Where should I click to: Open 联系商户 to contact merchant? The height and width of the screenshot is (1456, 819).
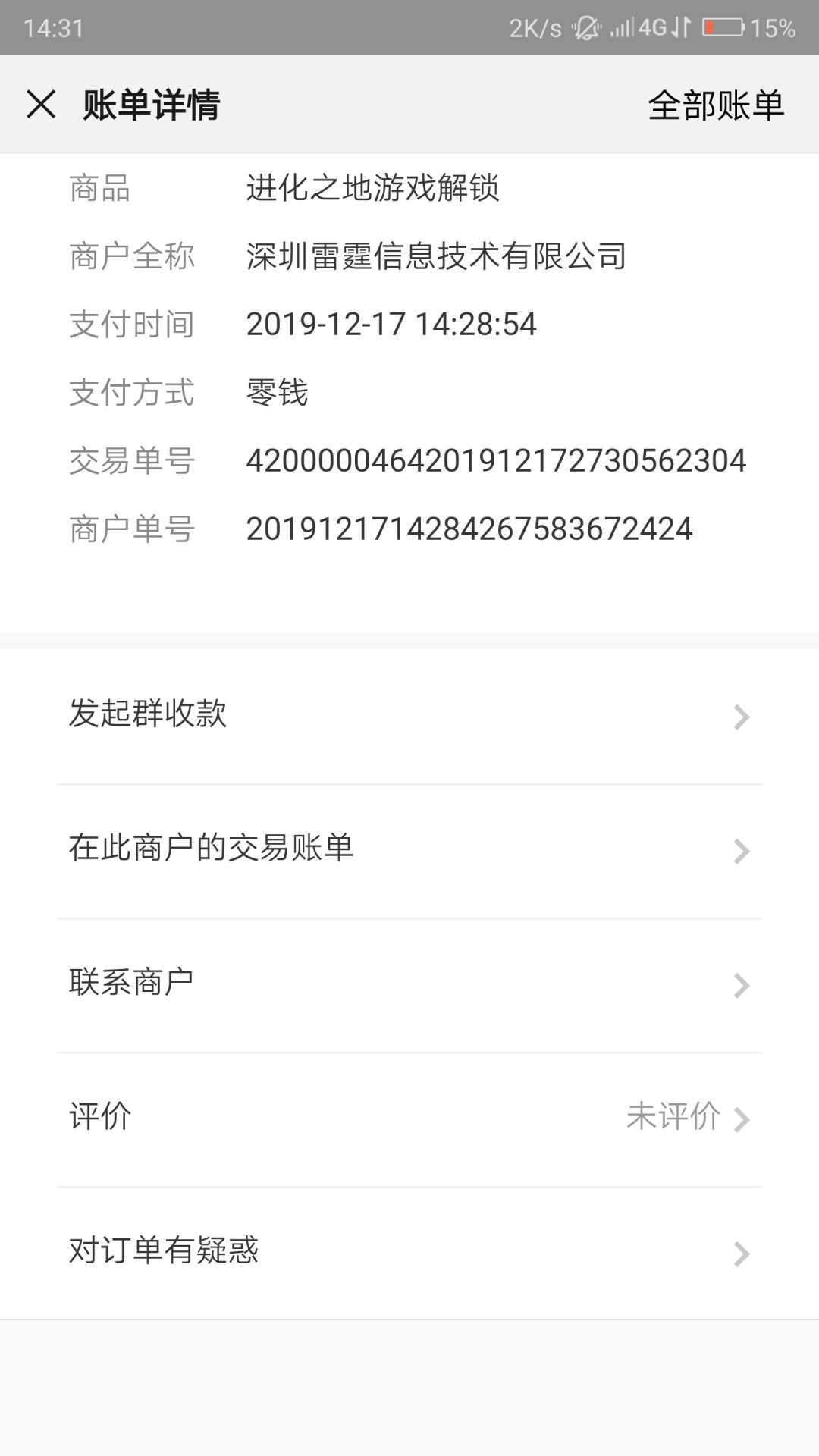tap(409, 984)
